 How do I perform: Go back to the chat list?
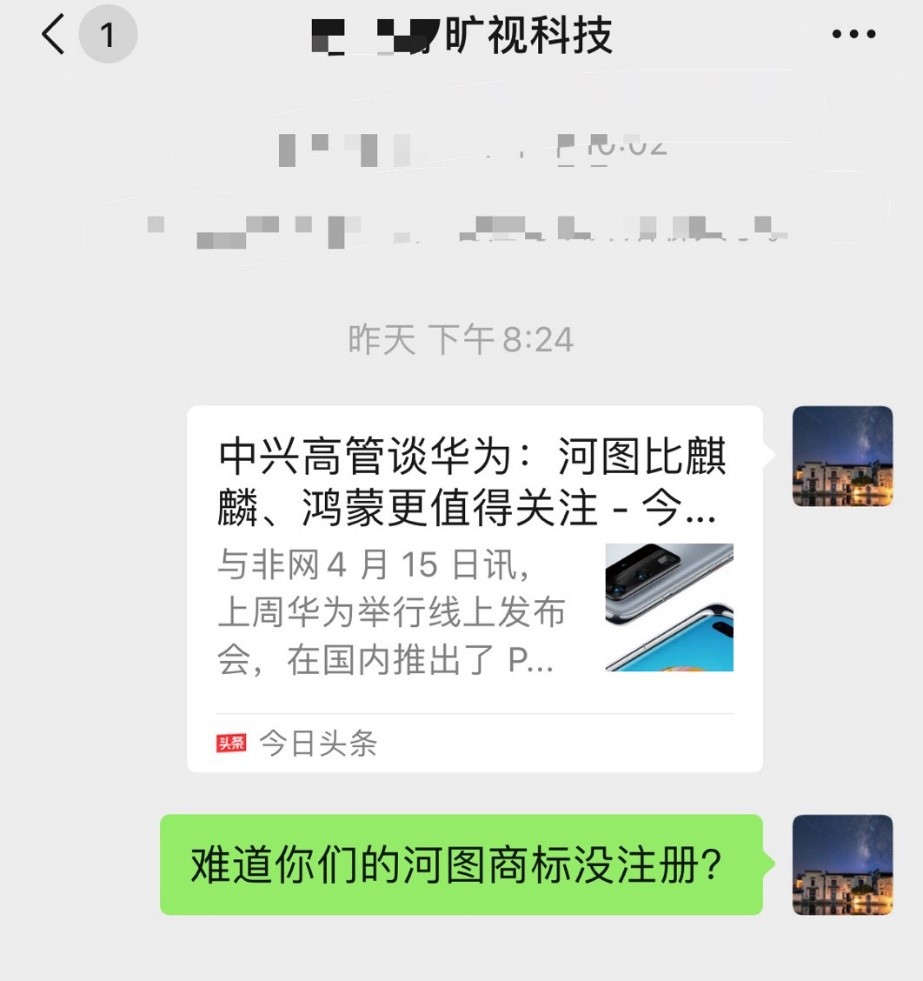click(x=55, y=36)
